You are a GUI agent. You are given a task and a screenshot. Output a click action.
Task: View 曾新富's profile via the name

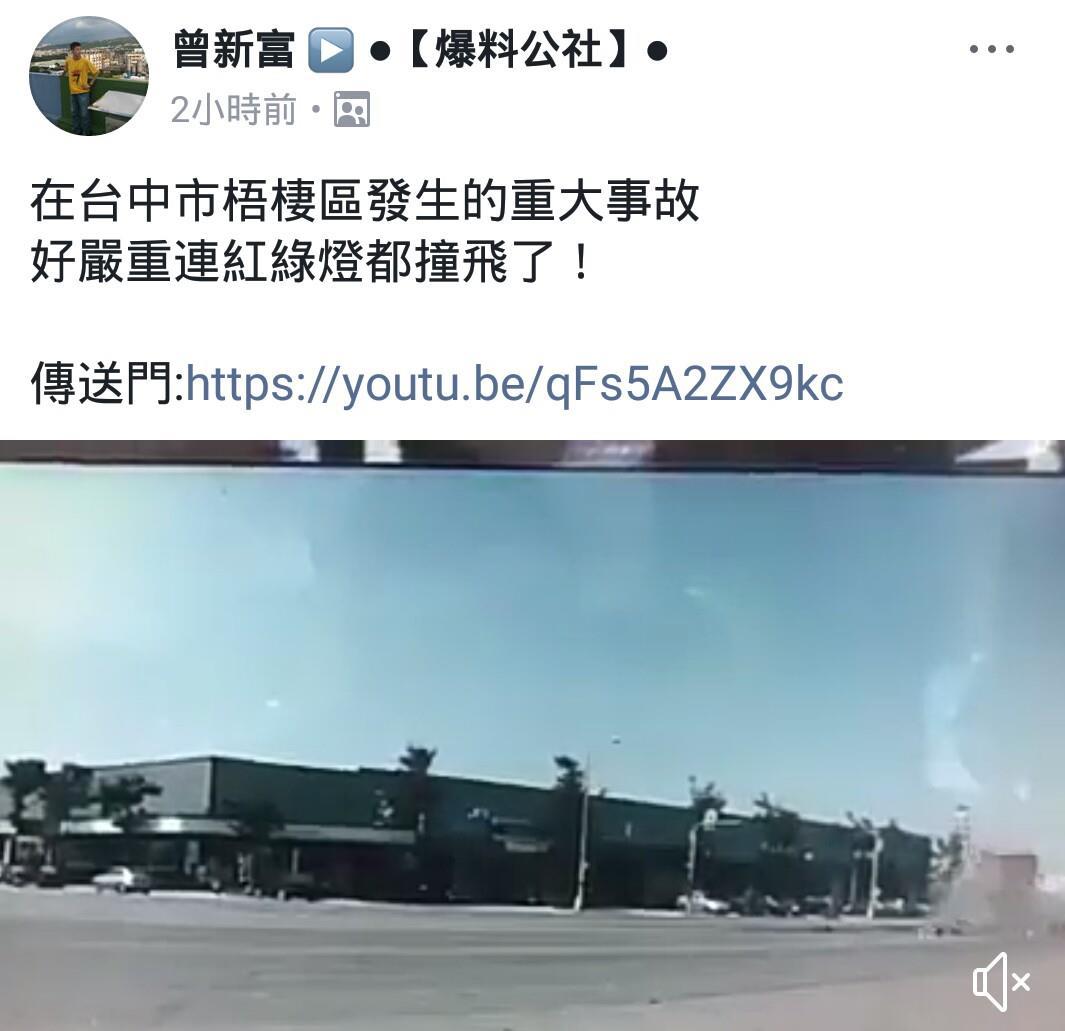[x=233, y=49]
